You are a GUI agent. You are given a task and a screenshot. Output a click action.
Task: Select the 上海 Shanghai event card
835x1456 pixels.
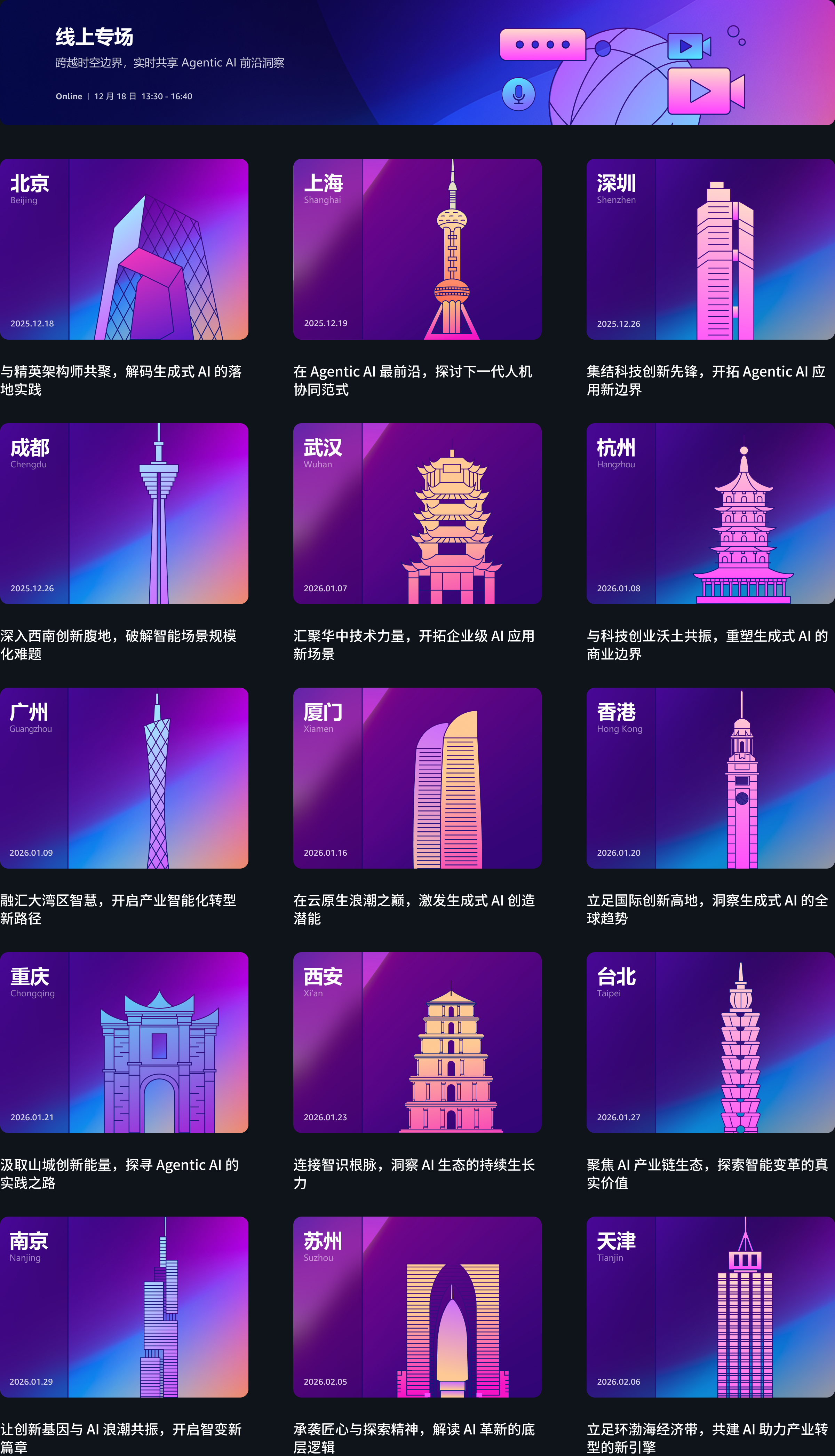pos(417,249)
